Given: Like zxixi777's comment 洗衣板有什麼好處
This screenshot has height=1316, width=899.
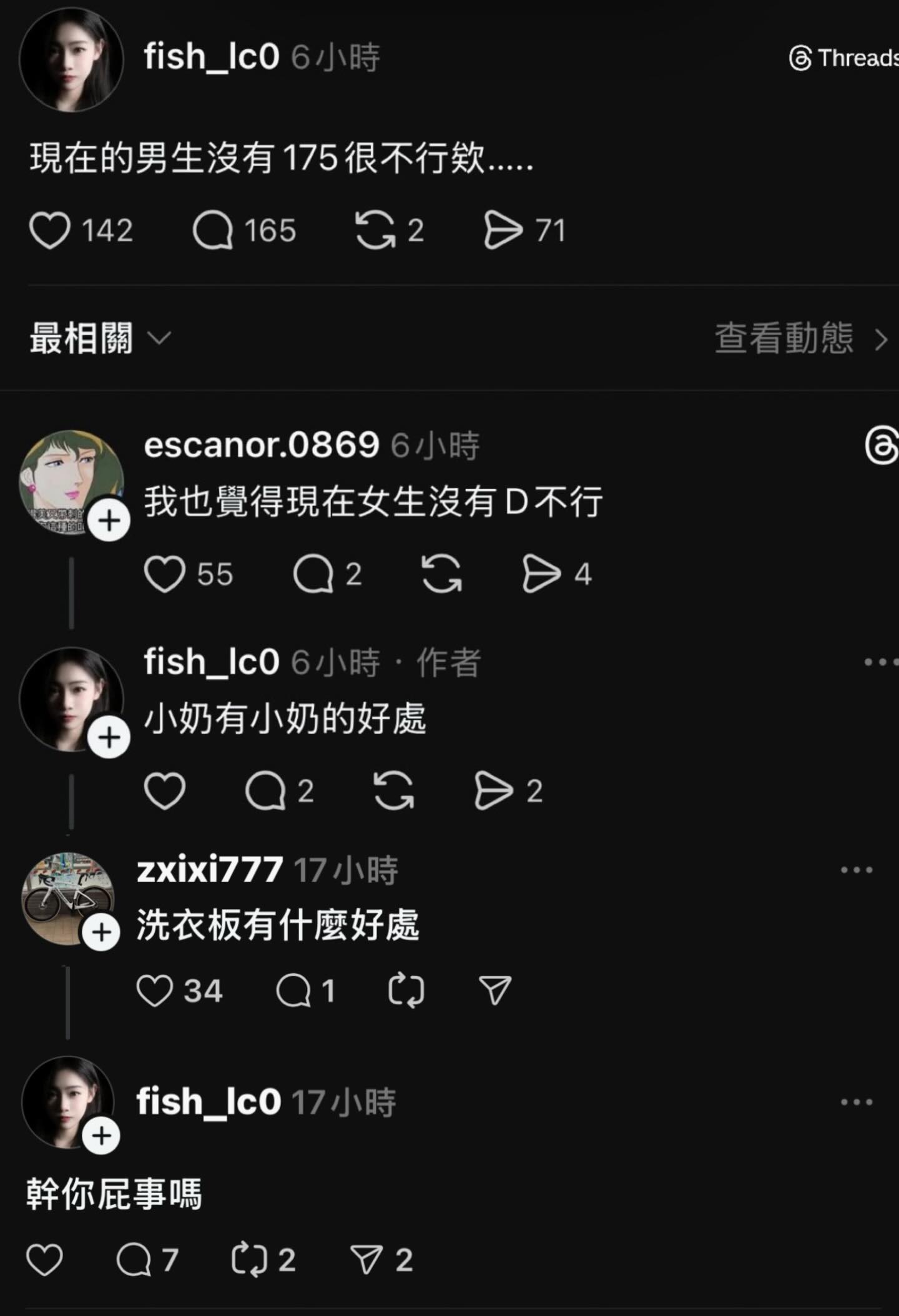Looking at the screenshot, I should [155, 991].
